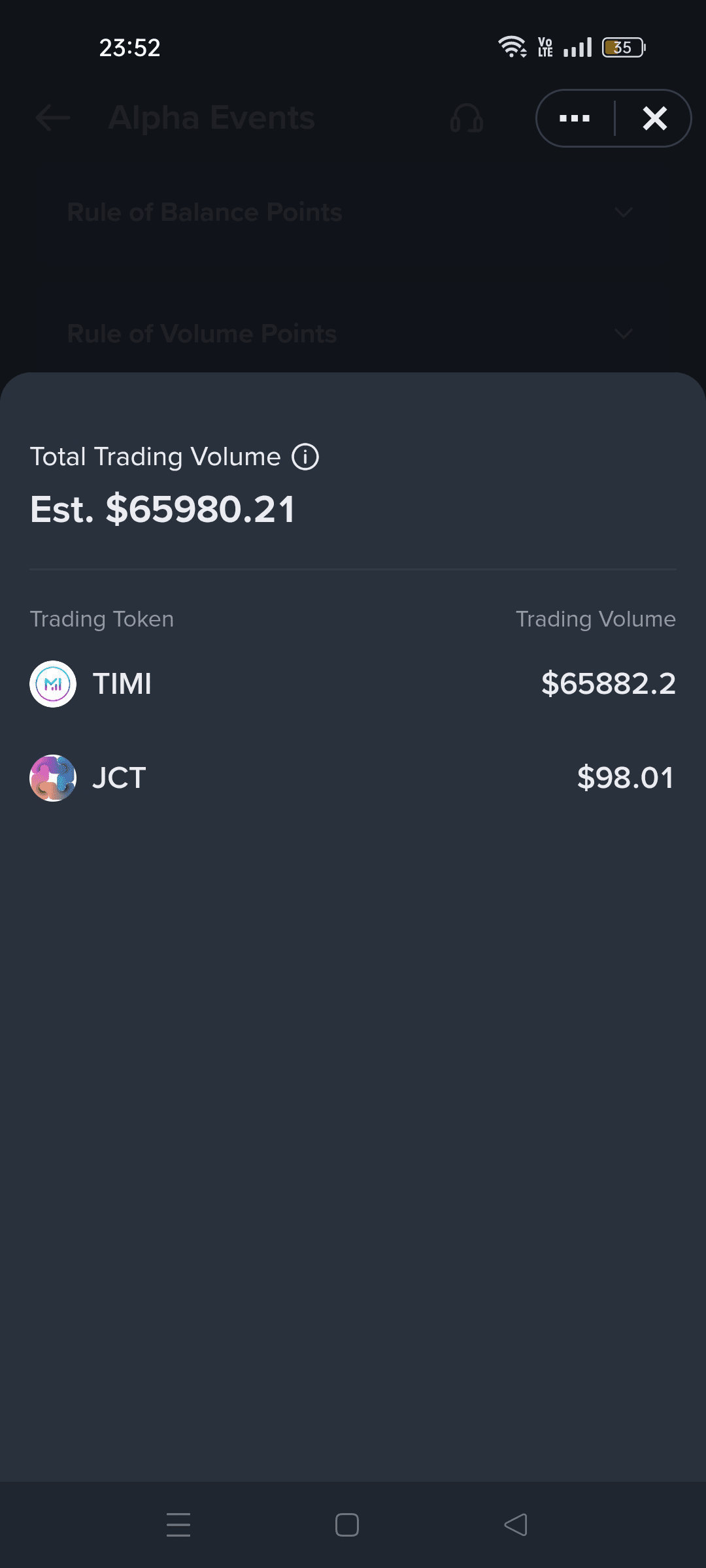Go back using the system back button
The height and width of the screenshot is (1568, 706).
(516, 1525)
